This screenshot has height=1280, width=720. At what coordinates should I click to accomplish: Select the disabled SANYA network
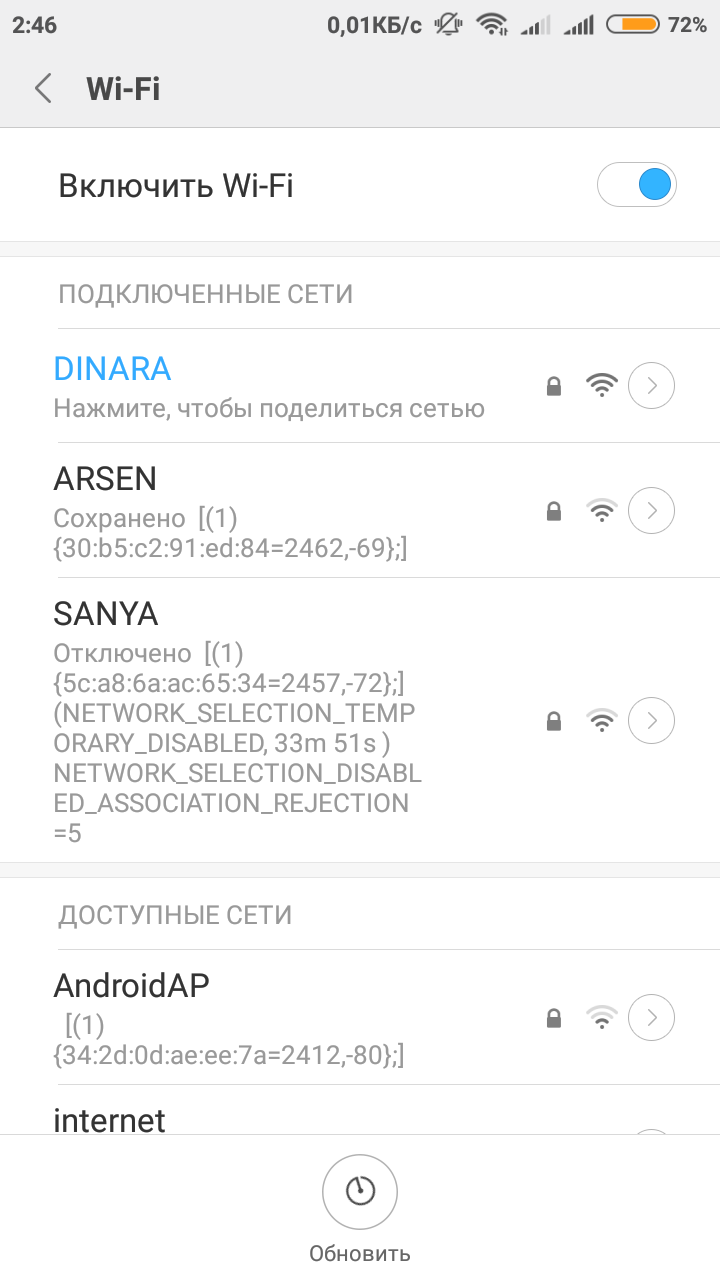(x=268, y=720)
